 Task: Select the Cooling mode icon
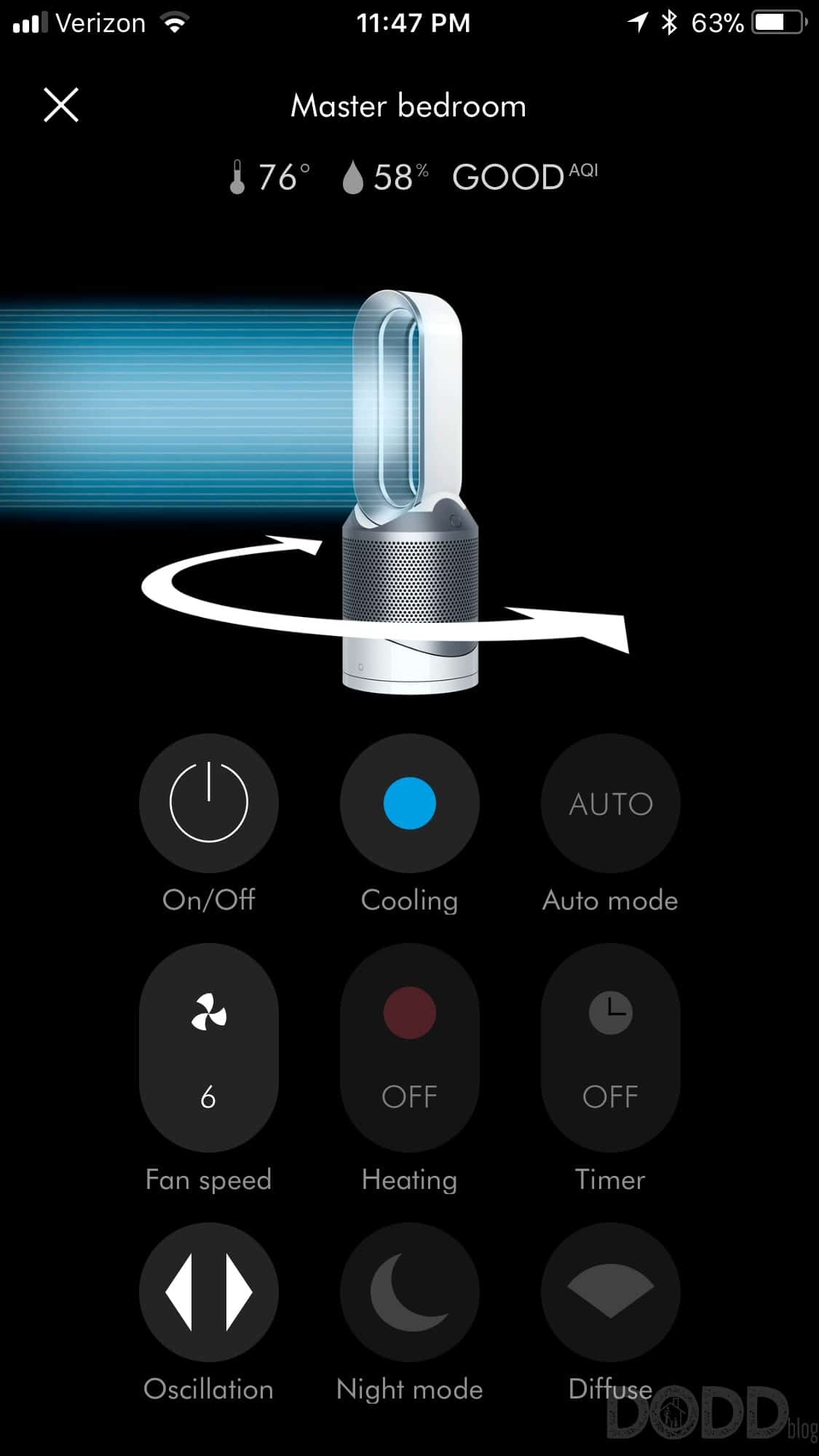410,803
